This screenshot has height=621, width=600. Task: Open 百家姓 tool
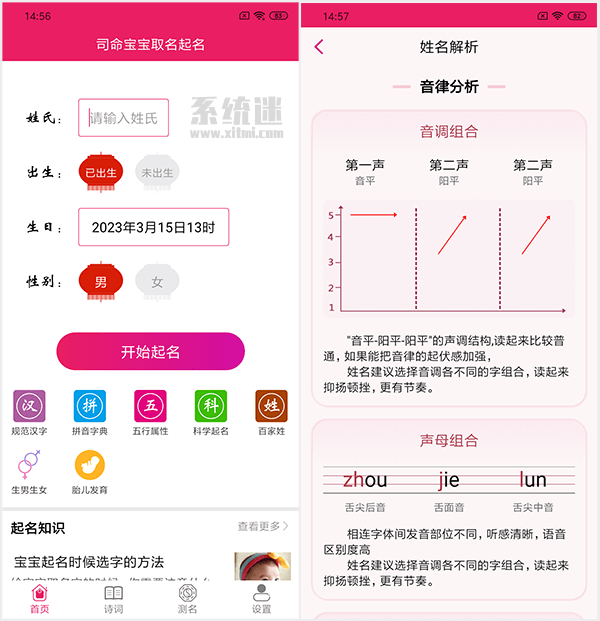[x=271, y=412]
